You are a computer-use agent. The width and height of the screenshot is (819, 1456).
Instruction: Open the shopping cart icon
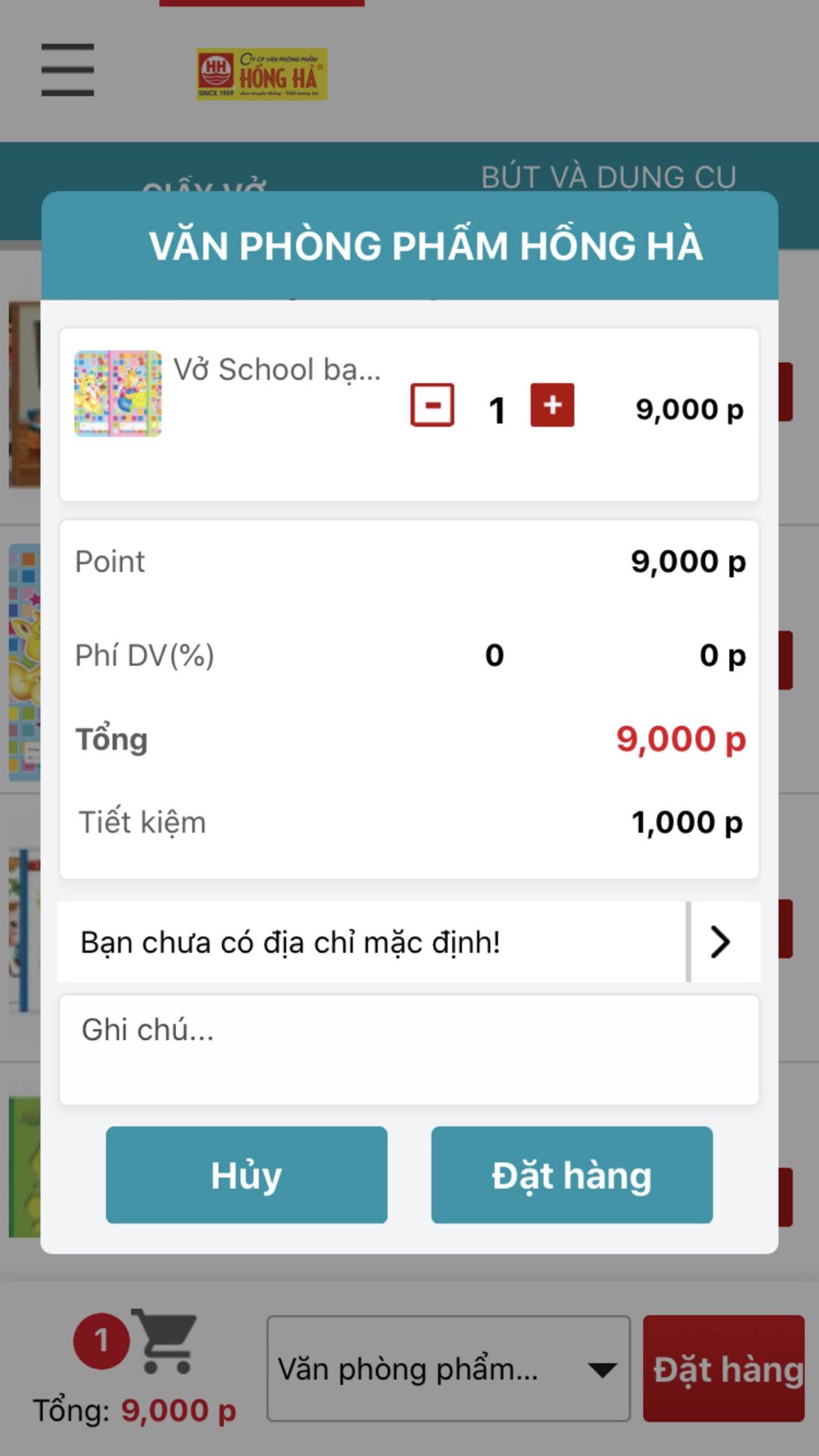[164, 1341]
